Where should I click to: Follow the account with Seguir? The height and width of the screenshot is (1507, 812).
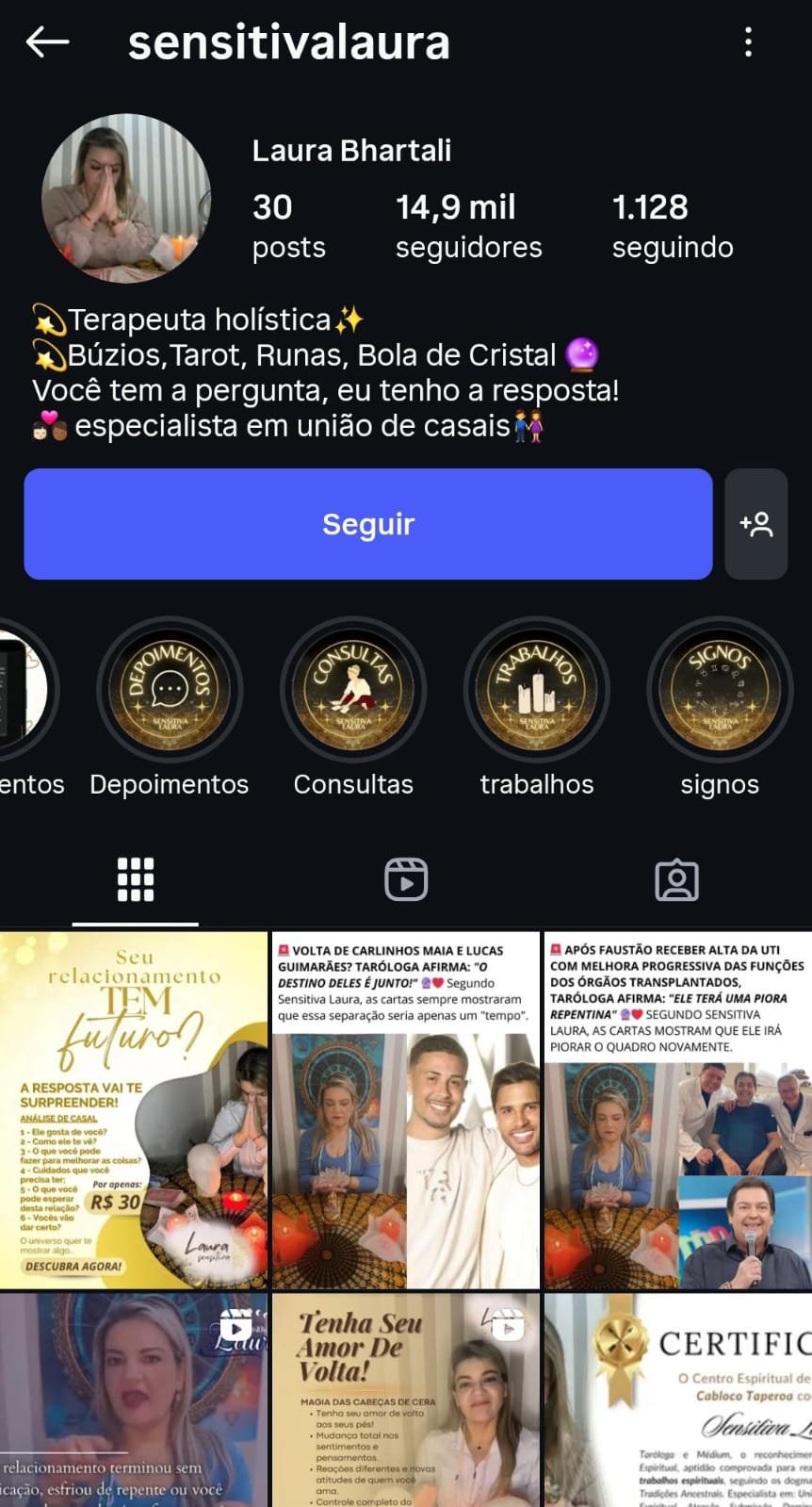(367, 524)
